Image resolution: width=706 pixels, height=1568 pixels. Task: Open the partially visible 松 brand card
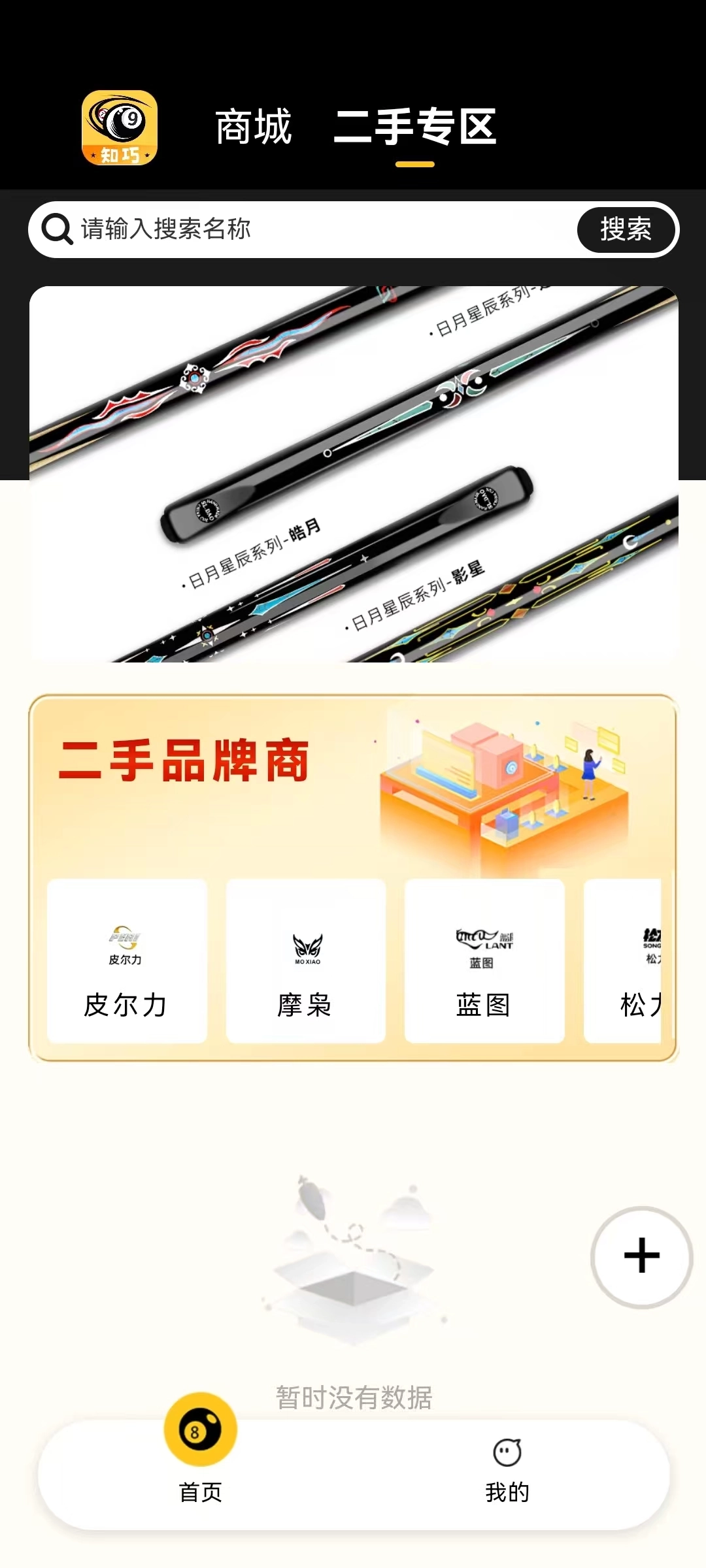(x=624, y=960)
